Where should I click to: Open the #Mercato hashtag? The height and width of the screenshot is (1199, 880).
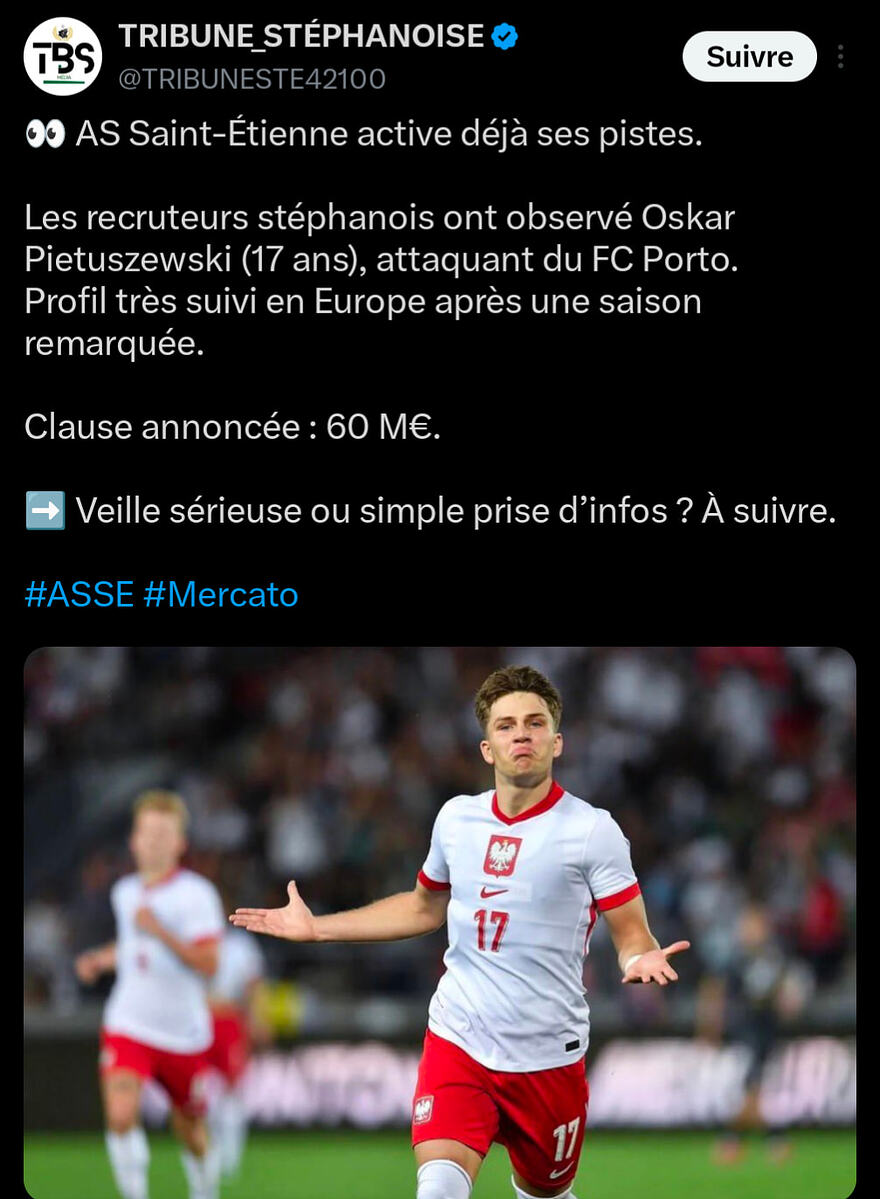click(221, 594)
